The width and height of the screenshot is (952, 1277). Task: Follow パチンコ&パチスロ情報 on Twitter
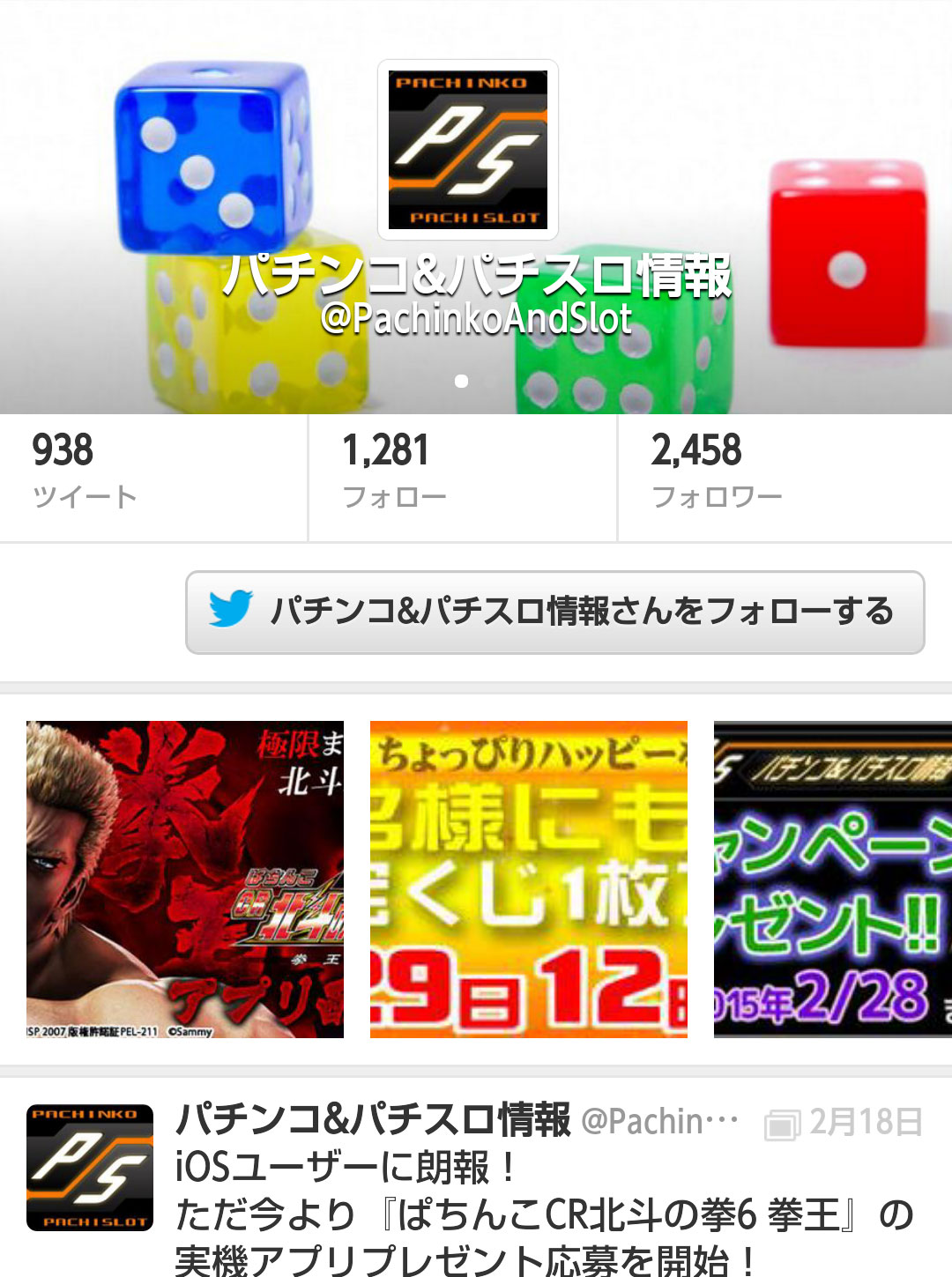pos(554,612)
